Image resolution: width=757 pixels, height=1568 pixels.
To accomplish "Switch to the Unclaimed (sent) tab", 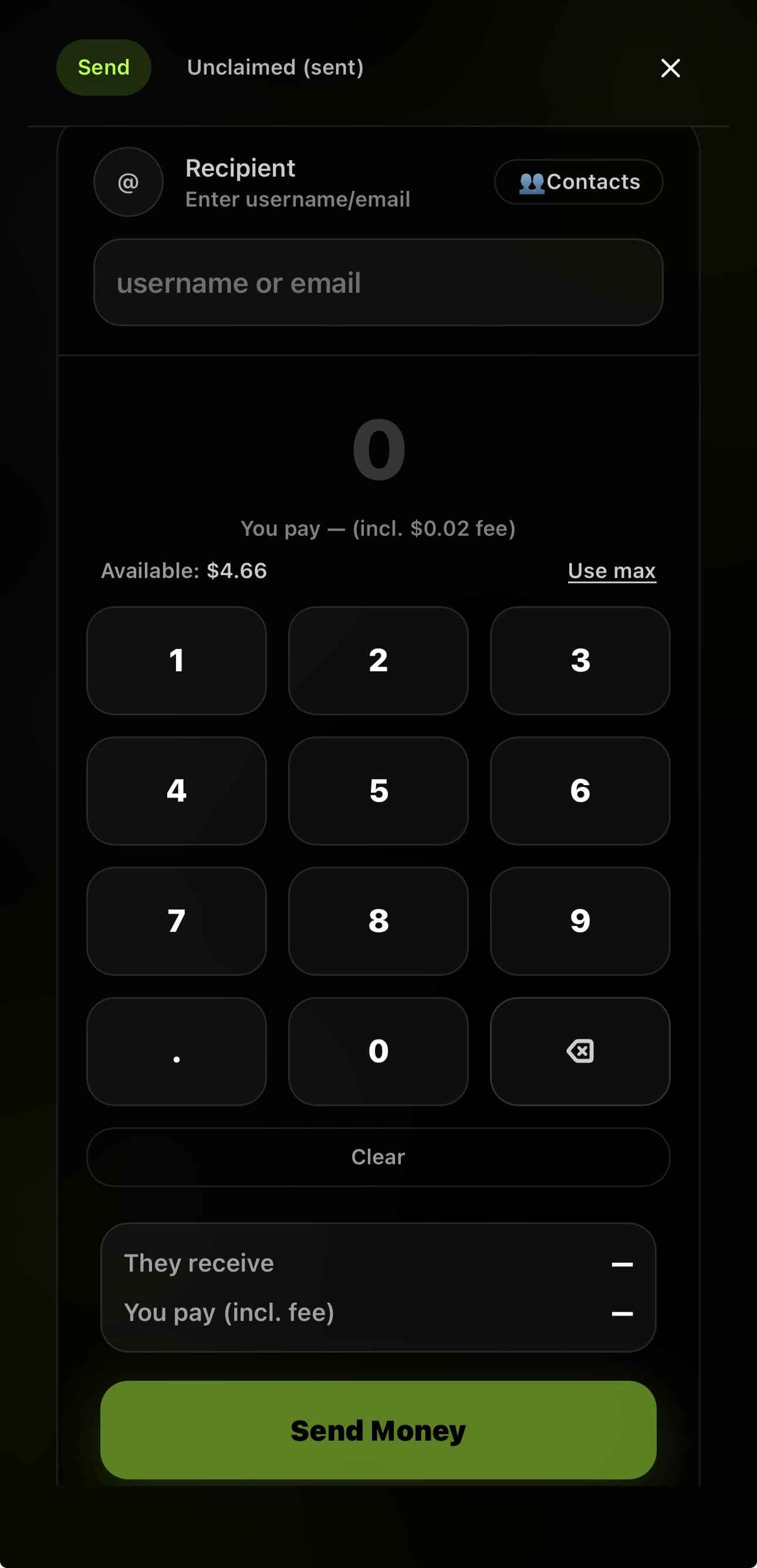I will pyautogui.click(x=275, y=67).
